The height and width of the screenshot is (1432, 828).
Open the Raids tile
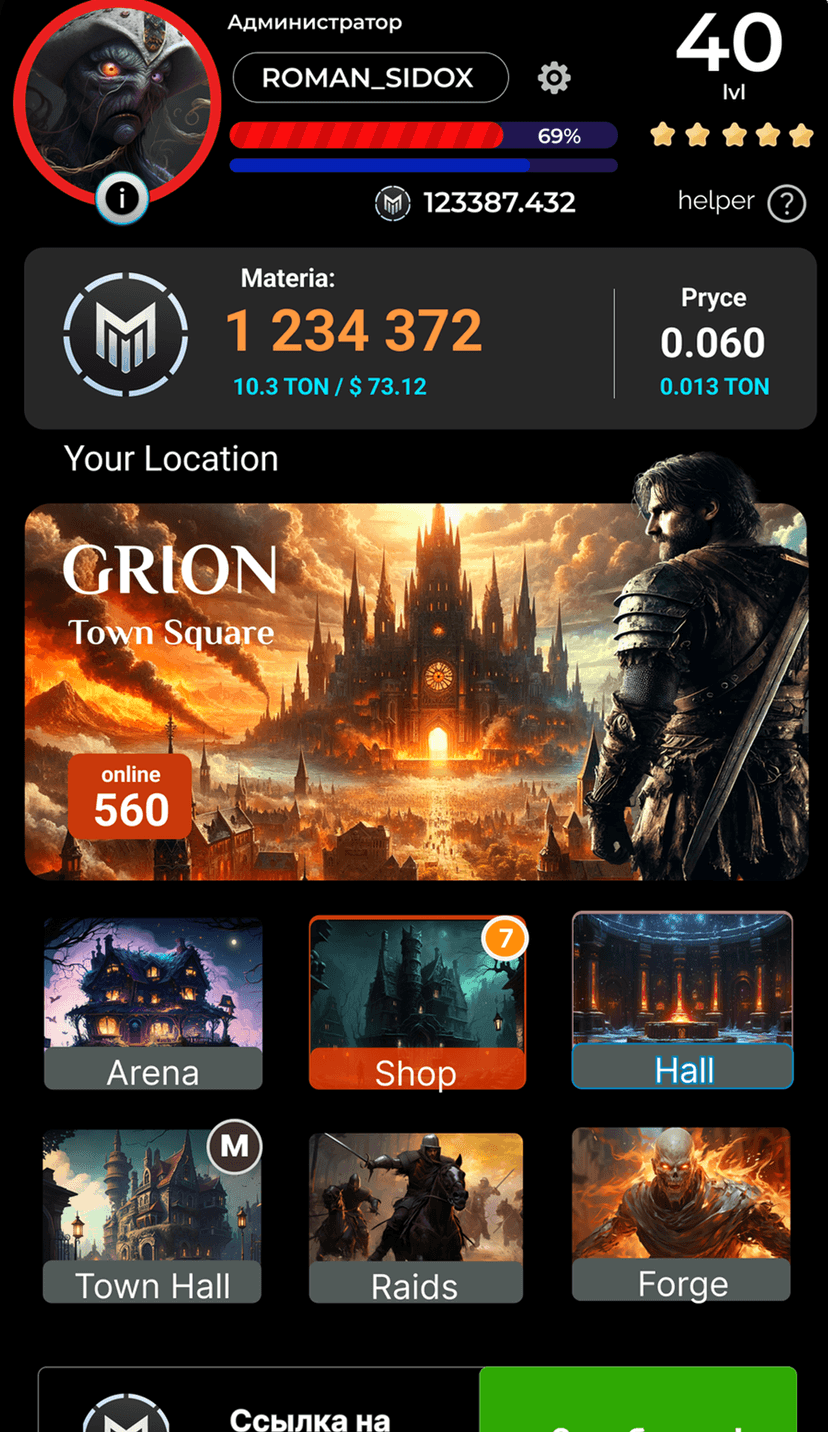(415, 1218)
